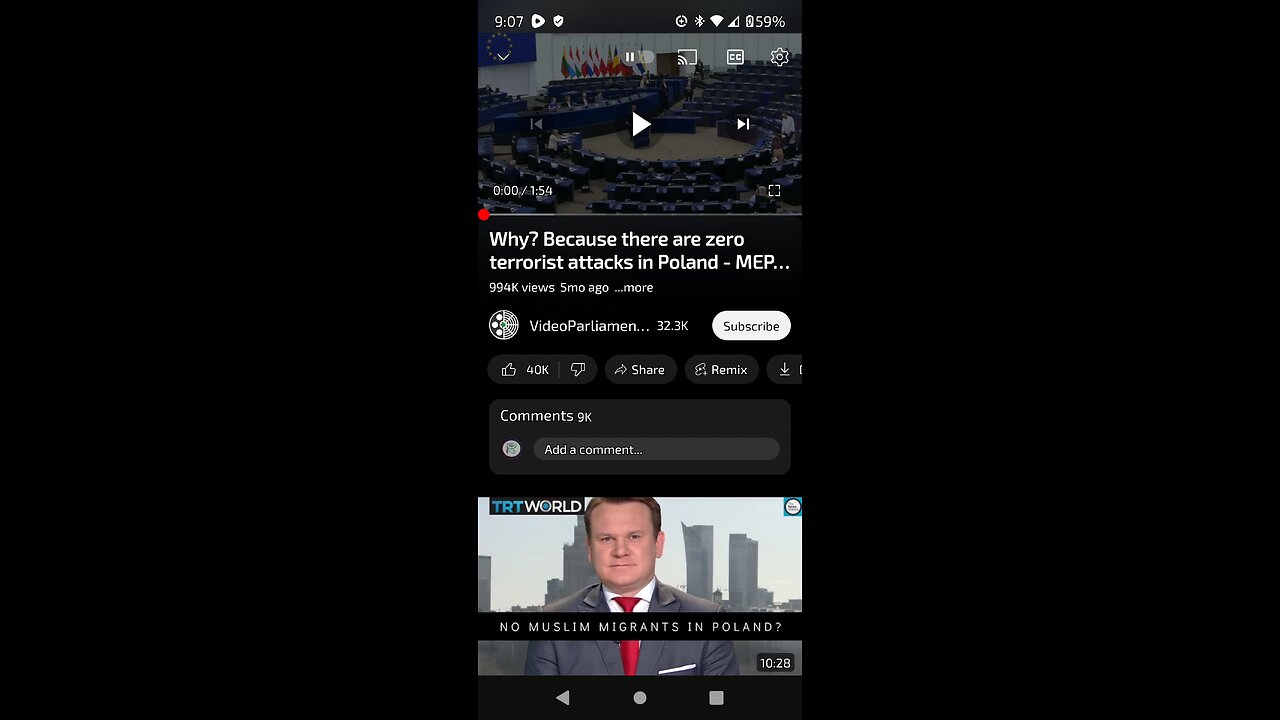Turn on closed captions

pyautogui.click(x=735, y=57)
